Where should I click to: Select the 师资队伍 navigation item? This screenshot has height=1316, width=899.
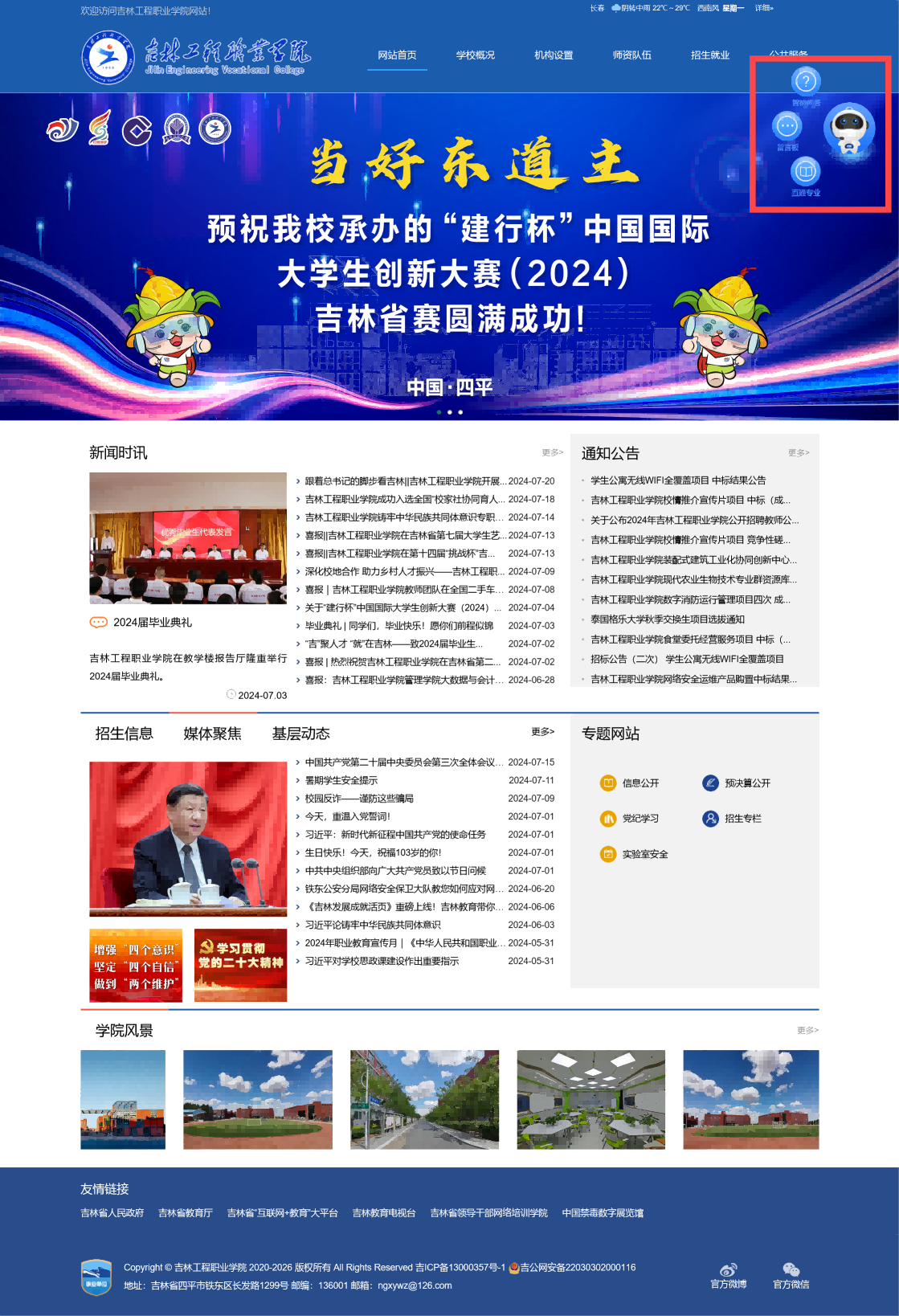(x=631, y=55)
